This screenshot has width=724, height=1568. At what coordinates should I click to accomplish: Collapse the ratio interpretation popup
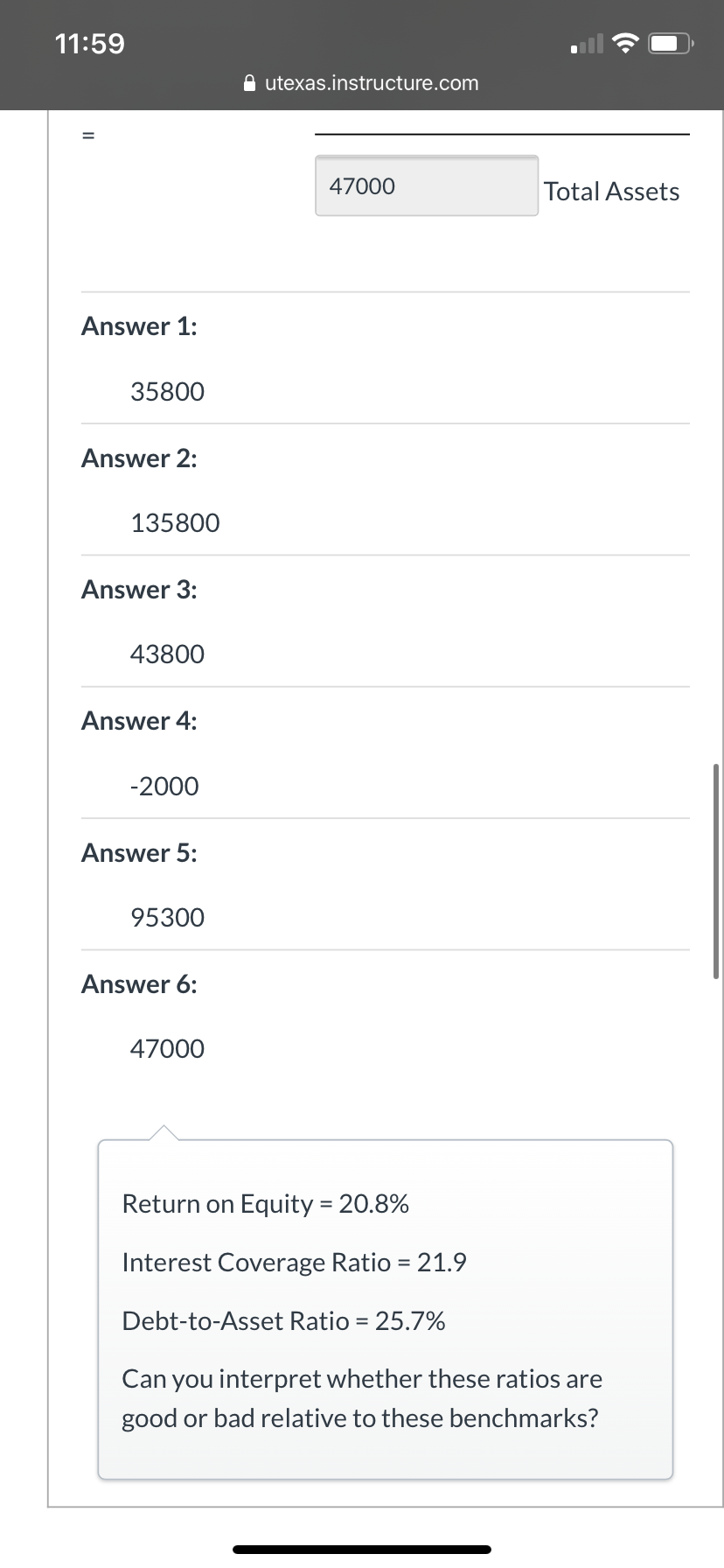[x=385, y=1308]
